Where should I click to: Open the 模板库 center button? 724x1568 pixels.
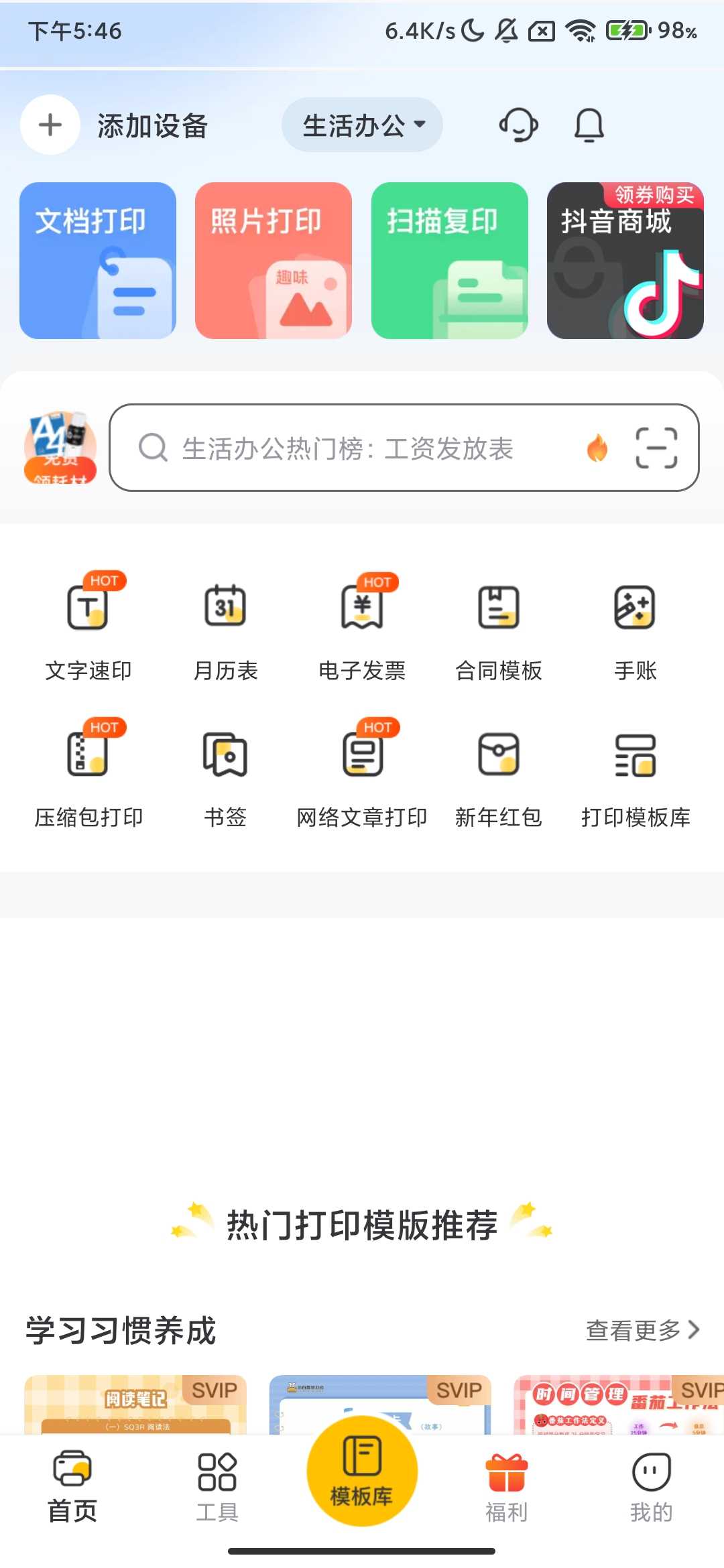click(362, 1472)
